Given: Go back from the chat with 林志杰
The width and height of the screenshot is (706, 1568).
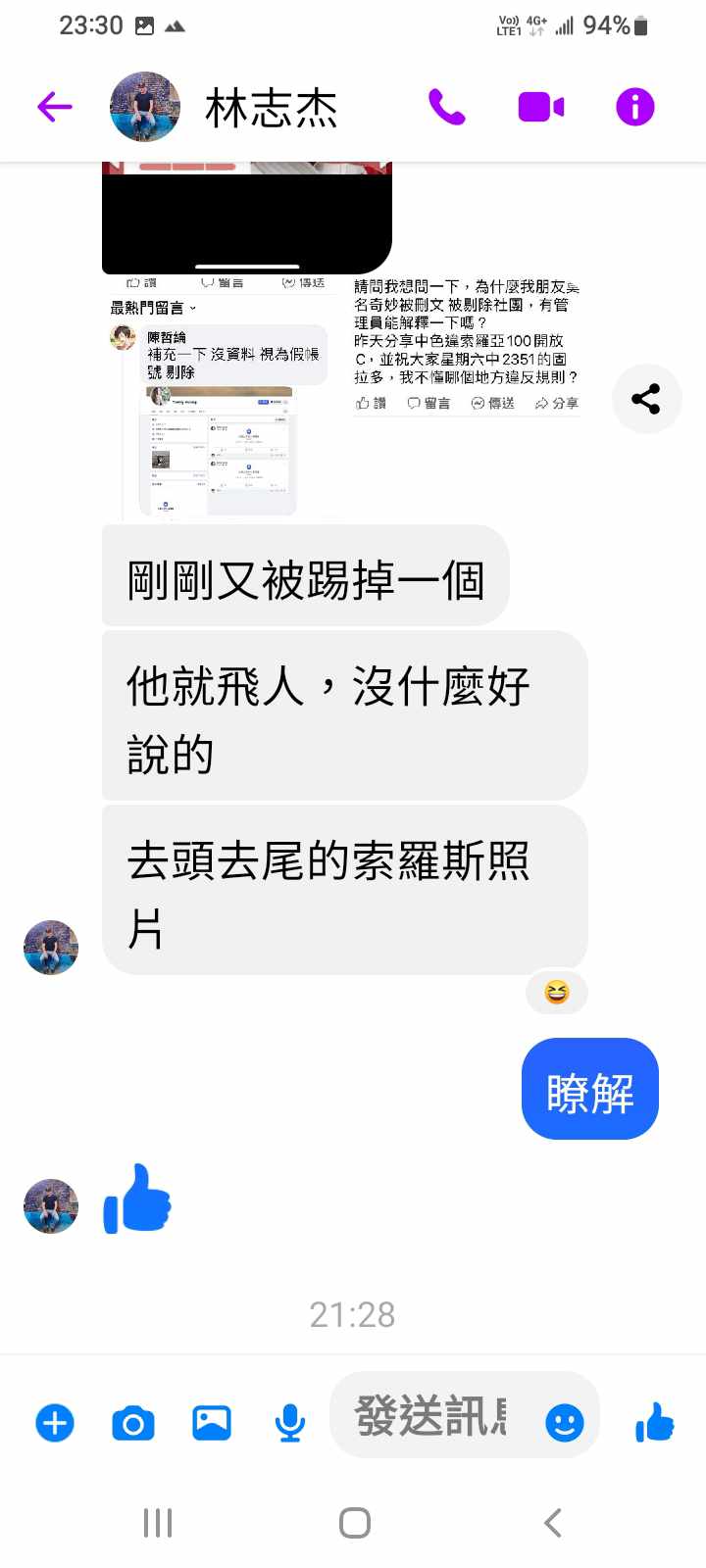Looking at the screenshot, I should point(55,107).
